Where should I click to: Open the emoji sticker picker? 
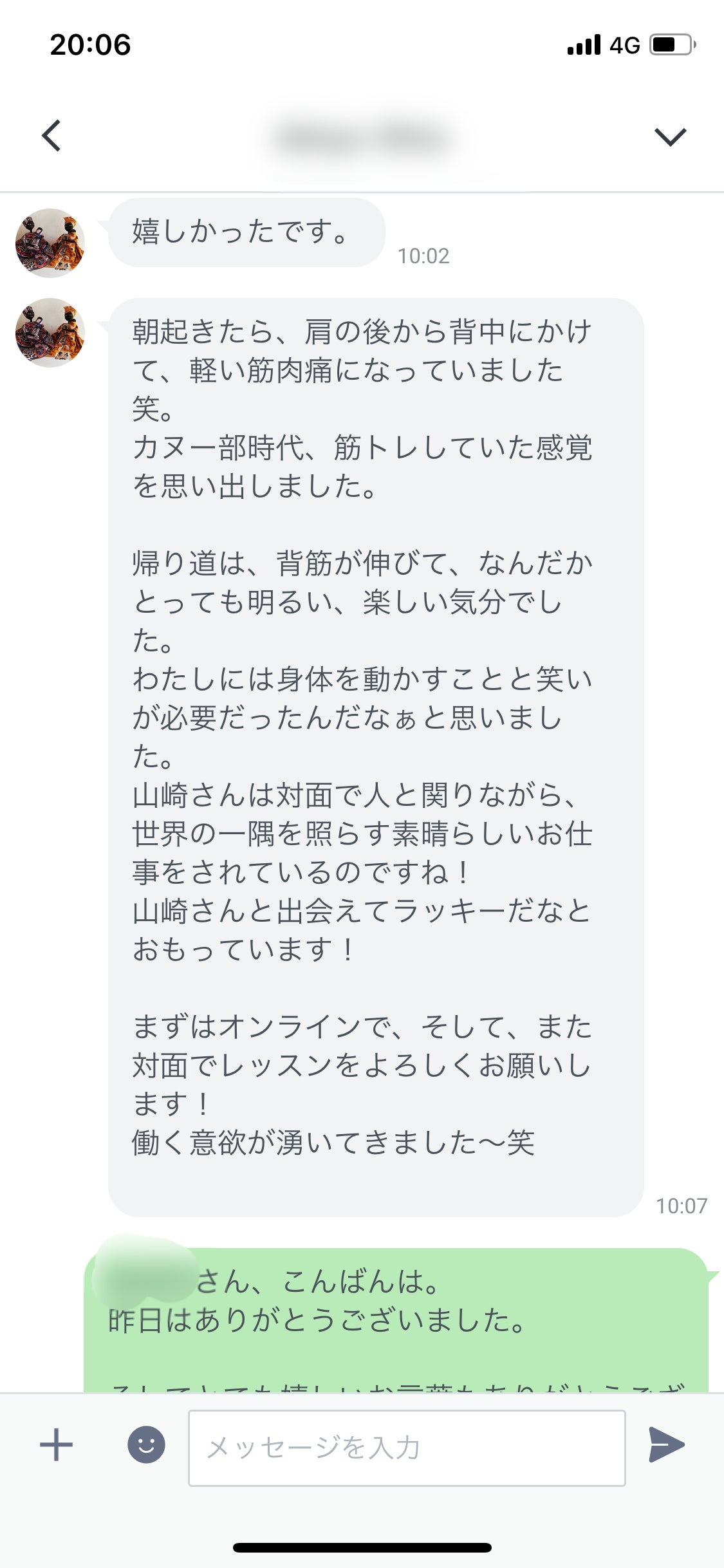(x=146, y=1445)
